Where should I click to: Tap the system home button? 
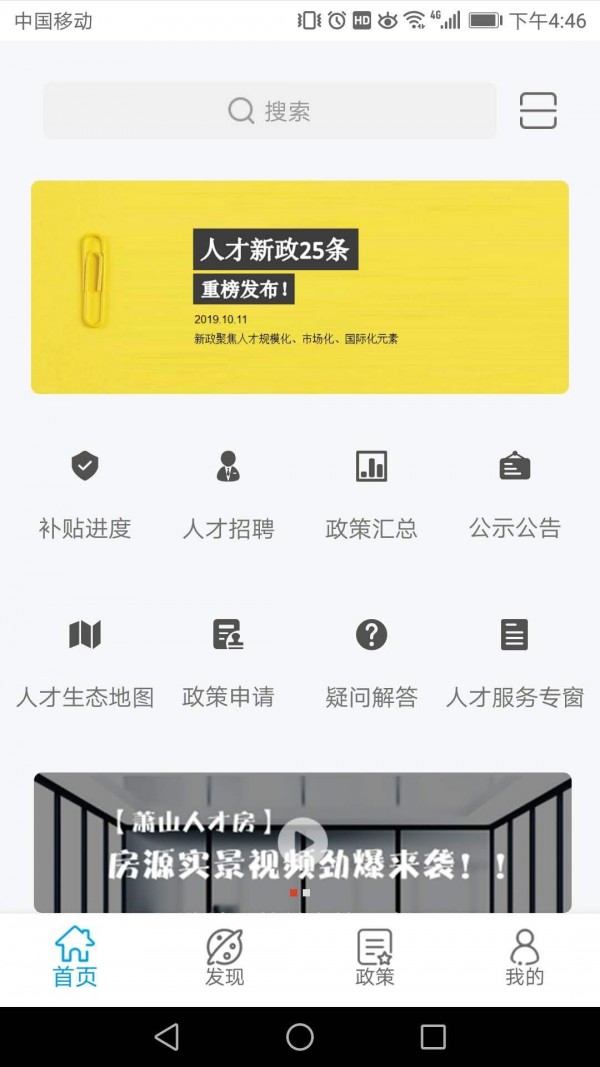tap(300, 1037)
